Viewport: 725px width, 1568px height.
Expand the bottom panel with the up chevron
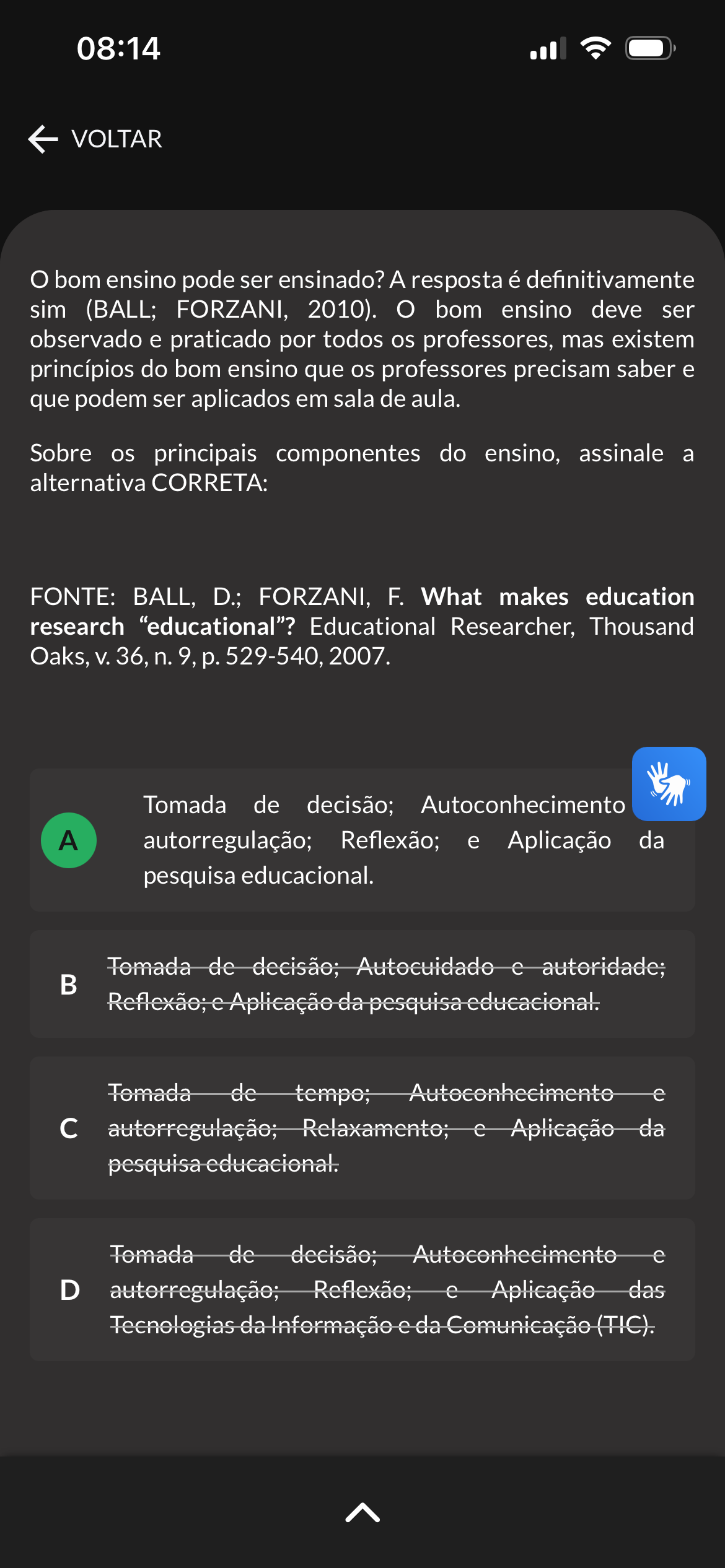pos(362,1512)
